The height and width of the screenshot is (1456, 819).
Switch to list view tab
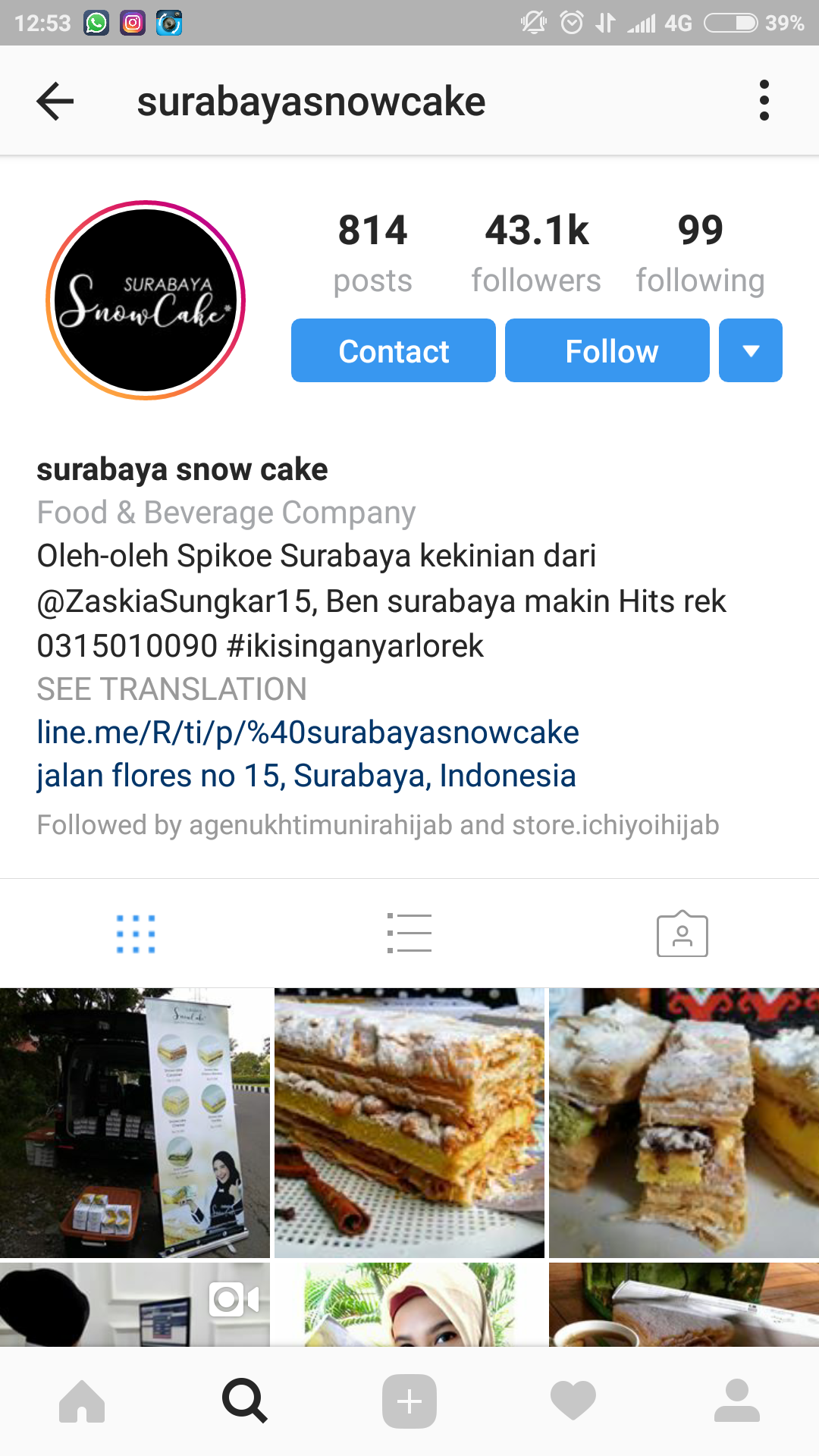pos(409,934)
